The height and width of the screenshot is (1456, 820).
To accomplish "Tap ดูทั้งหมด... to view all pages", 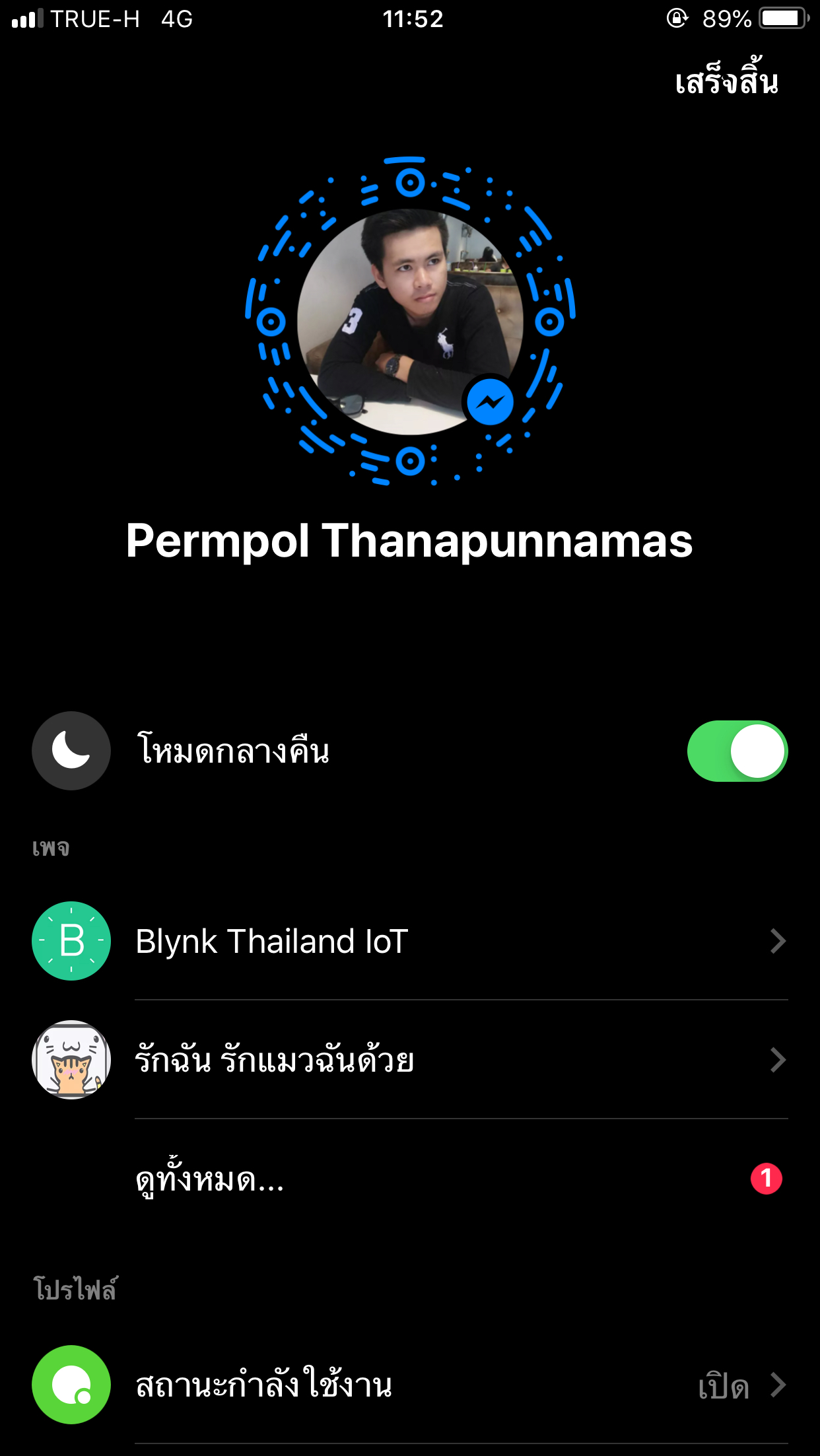I will click(211, 1179).
